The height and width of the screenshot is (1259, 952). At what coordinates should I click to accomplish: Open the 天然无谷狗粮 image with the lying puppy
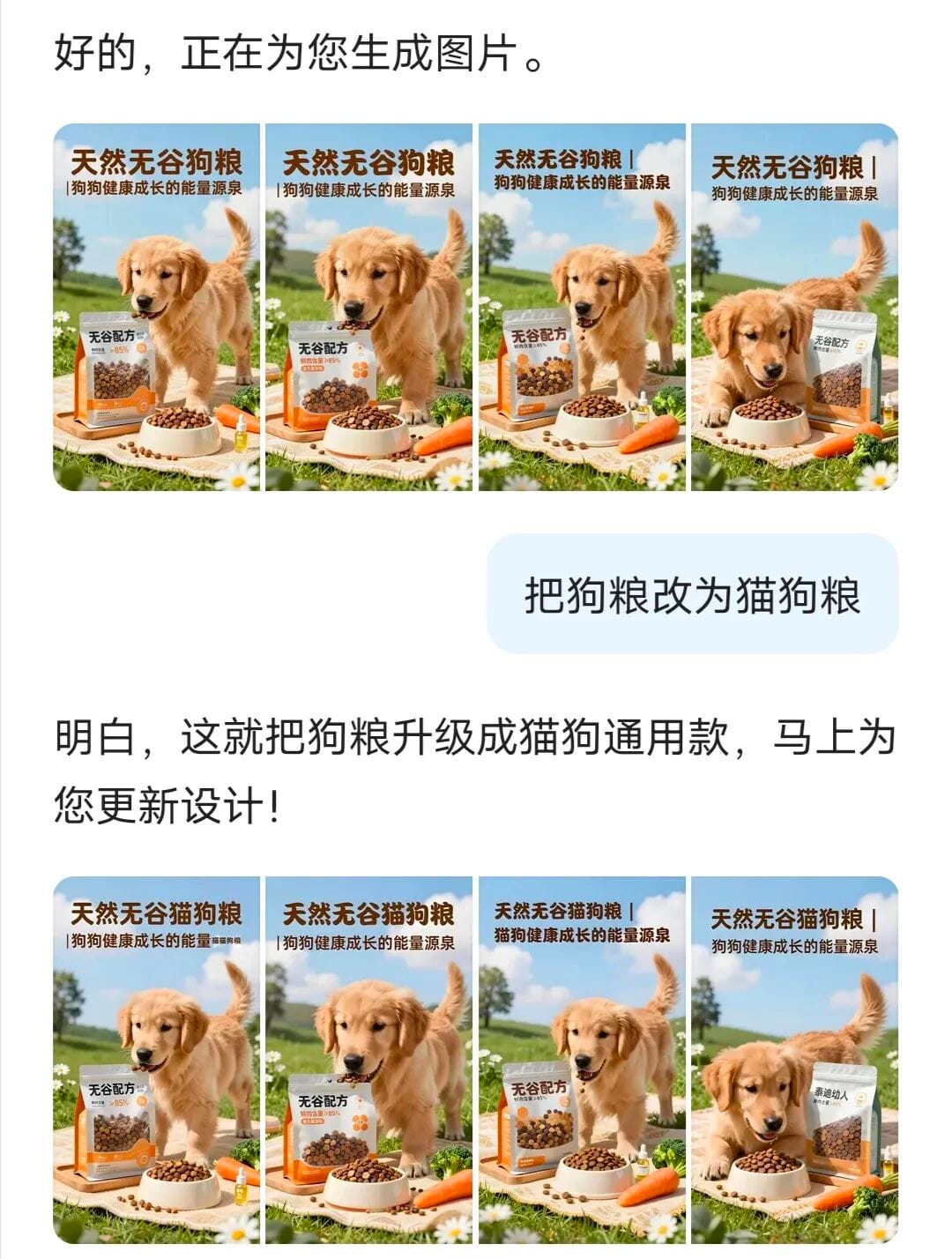794,308
